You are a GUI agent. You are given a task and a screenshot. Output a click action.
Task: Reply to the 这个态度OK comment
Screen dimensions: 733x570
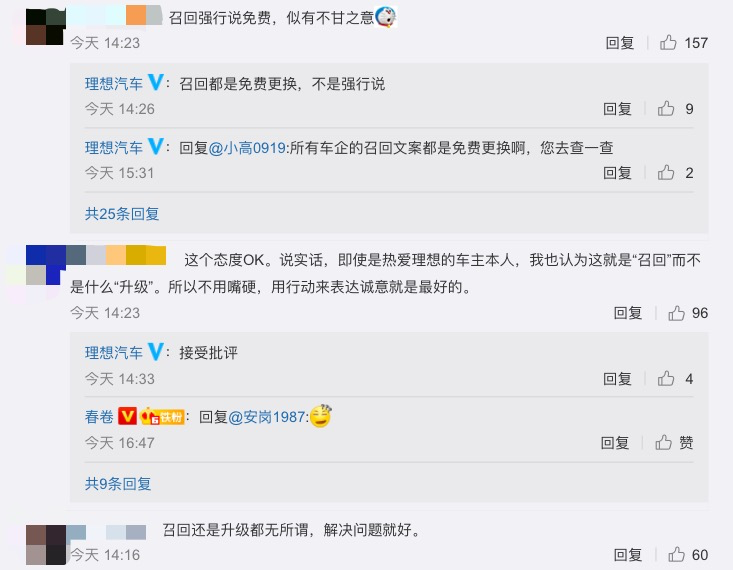click(628, 313)
